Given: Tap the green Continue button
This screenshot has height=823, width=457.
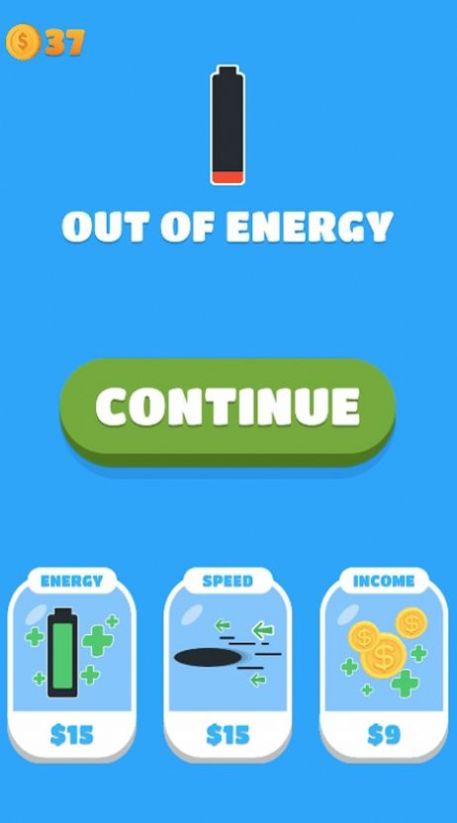Looking at the screenshot, I should click(227, 411).
